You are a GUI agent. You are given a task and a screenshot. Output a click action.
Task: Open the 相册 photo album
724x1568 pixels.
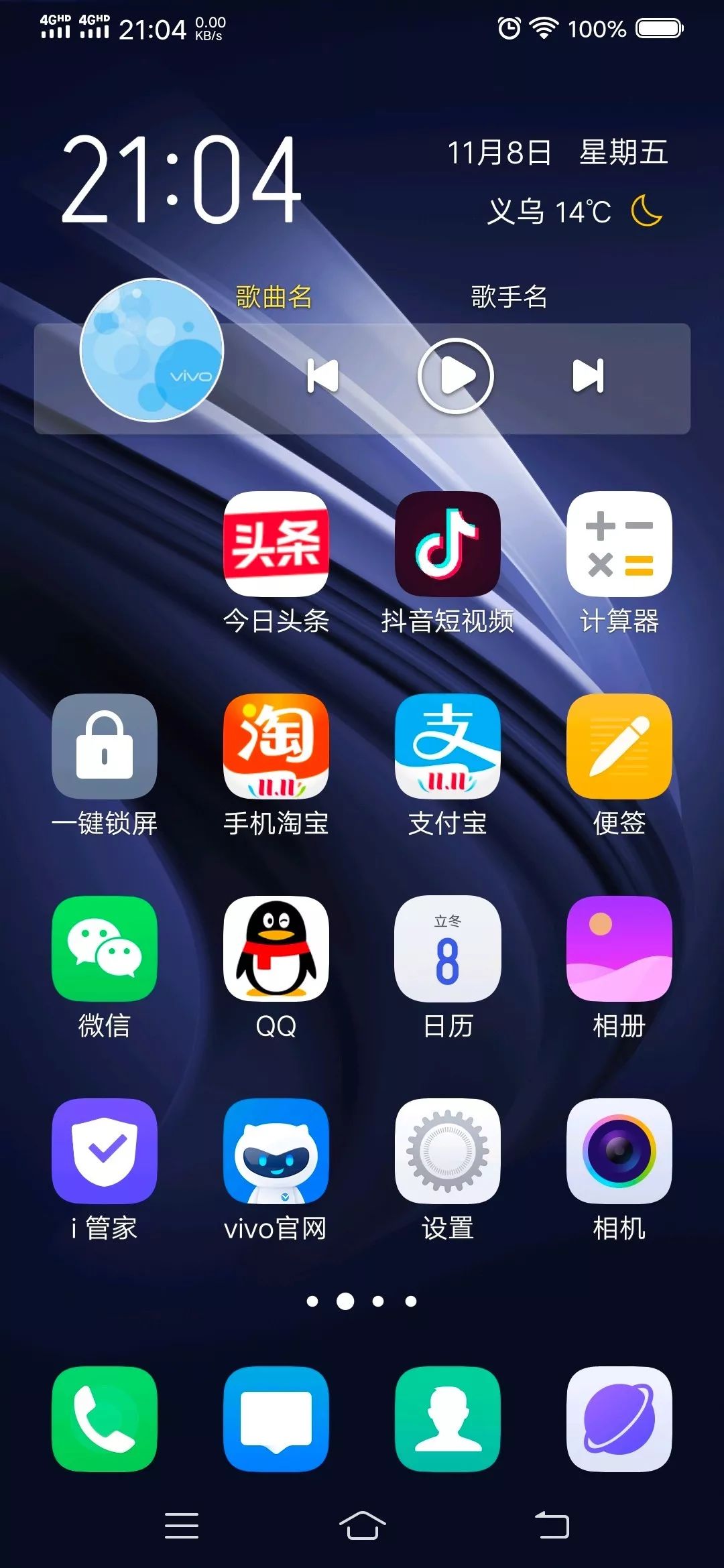(619, 949)
